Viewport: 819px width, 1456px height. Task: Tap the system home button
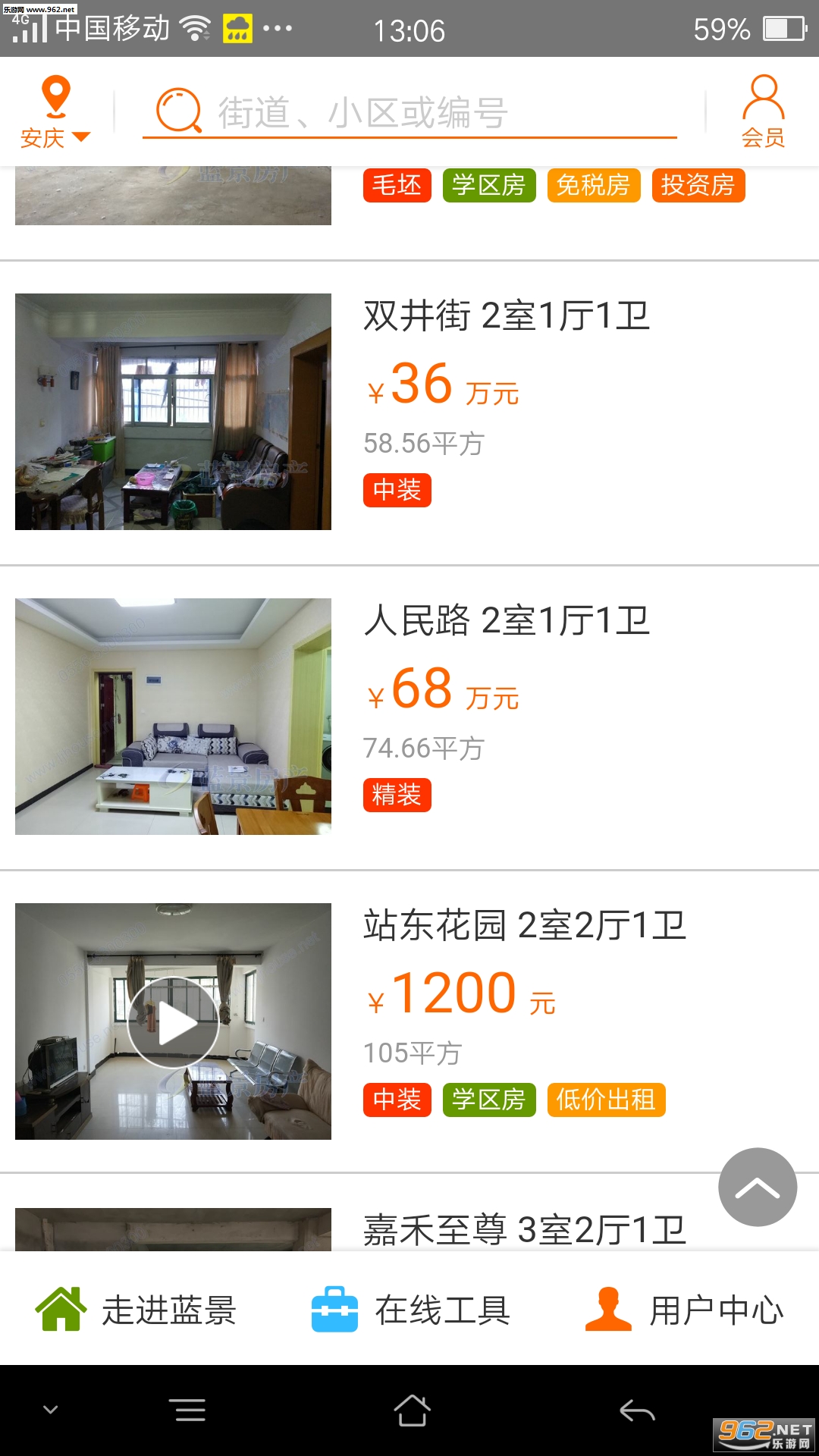[x=412, y=1410]
